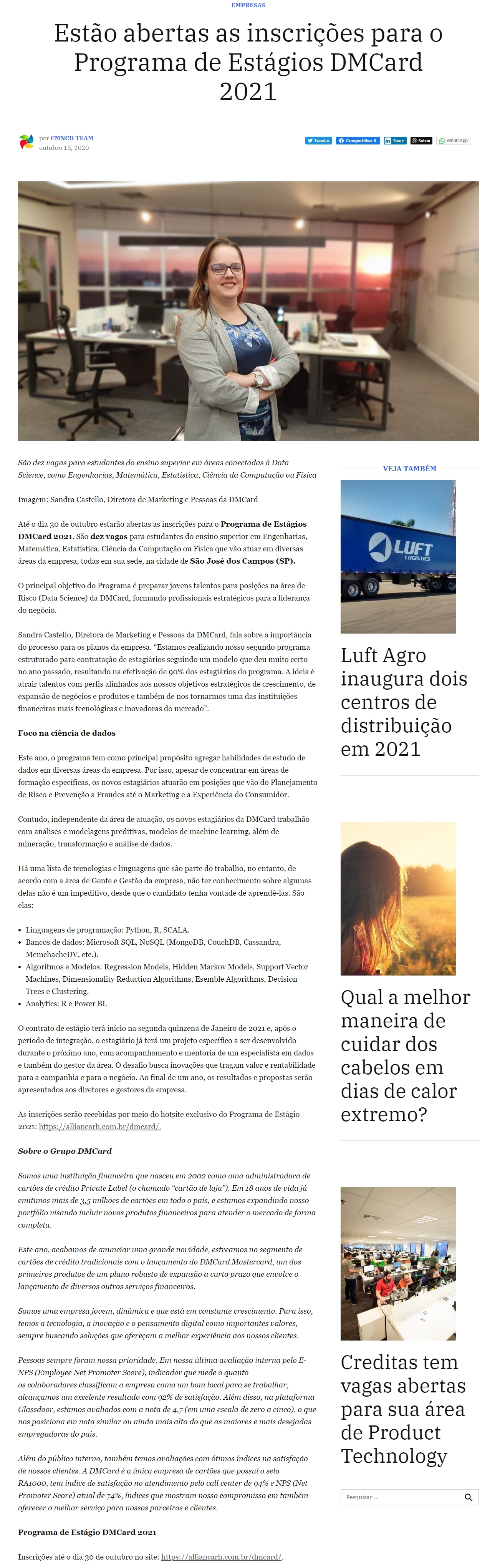The width and height of the screenshot is (490, 1568).
Task: Share the article via the Tweetar button
Action: point(318,141)
